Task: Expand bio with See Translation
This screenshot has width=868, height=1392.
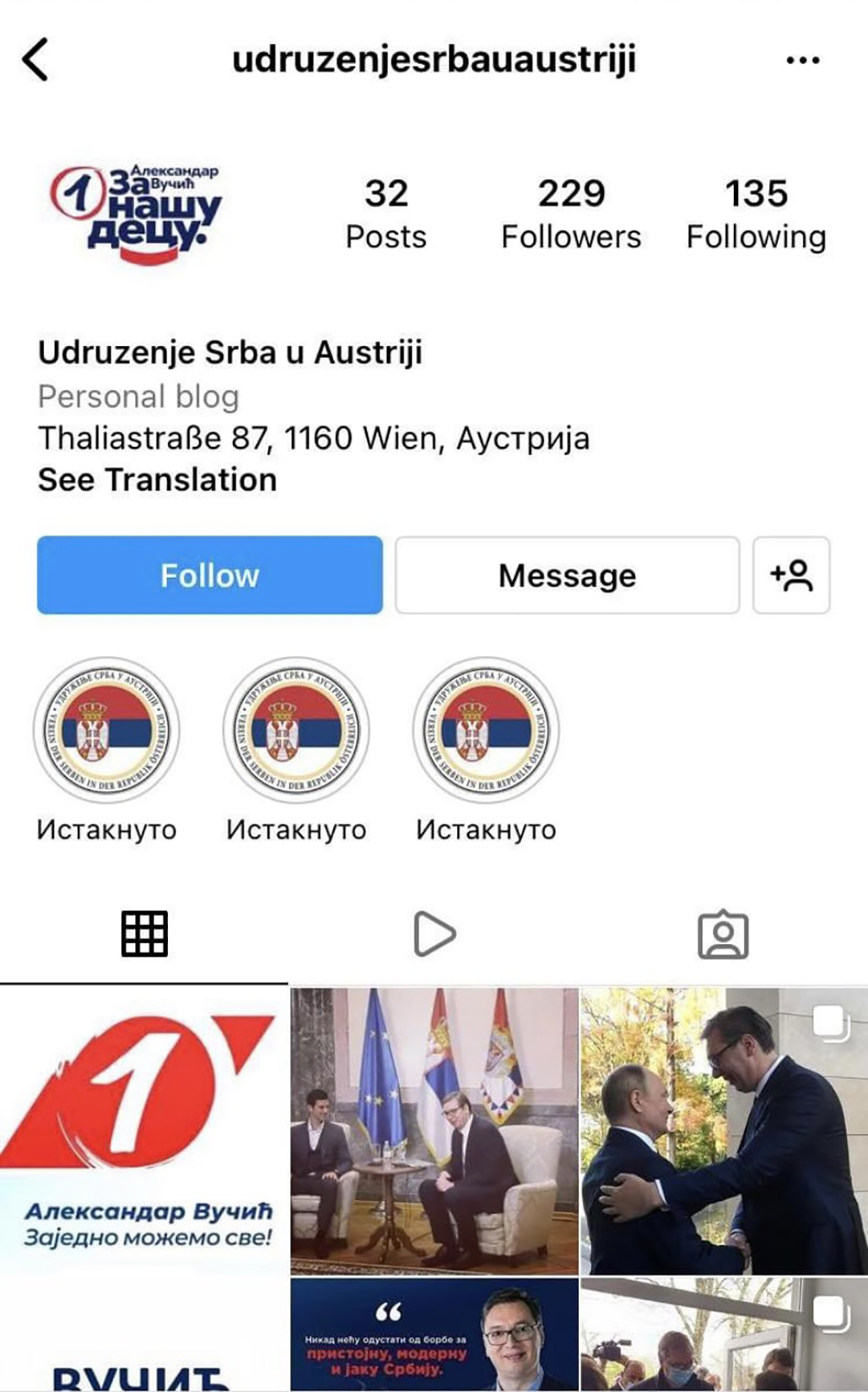Action: [x=155, y=479]
